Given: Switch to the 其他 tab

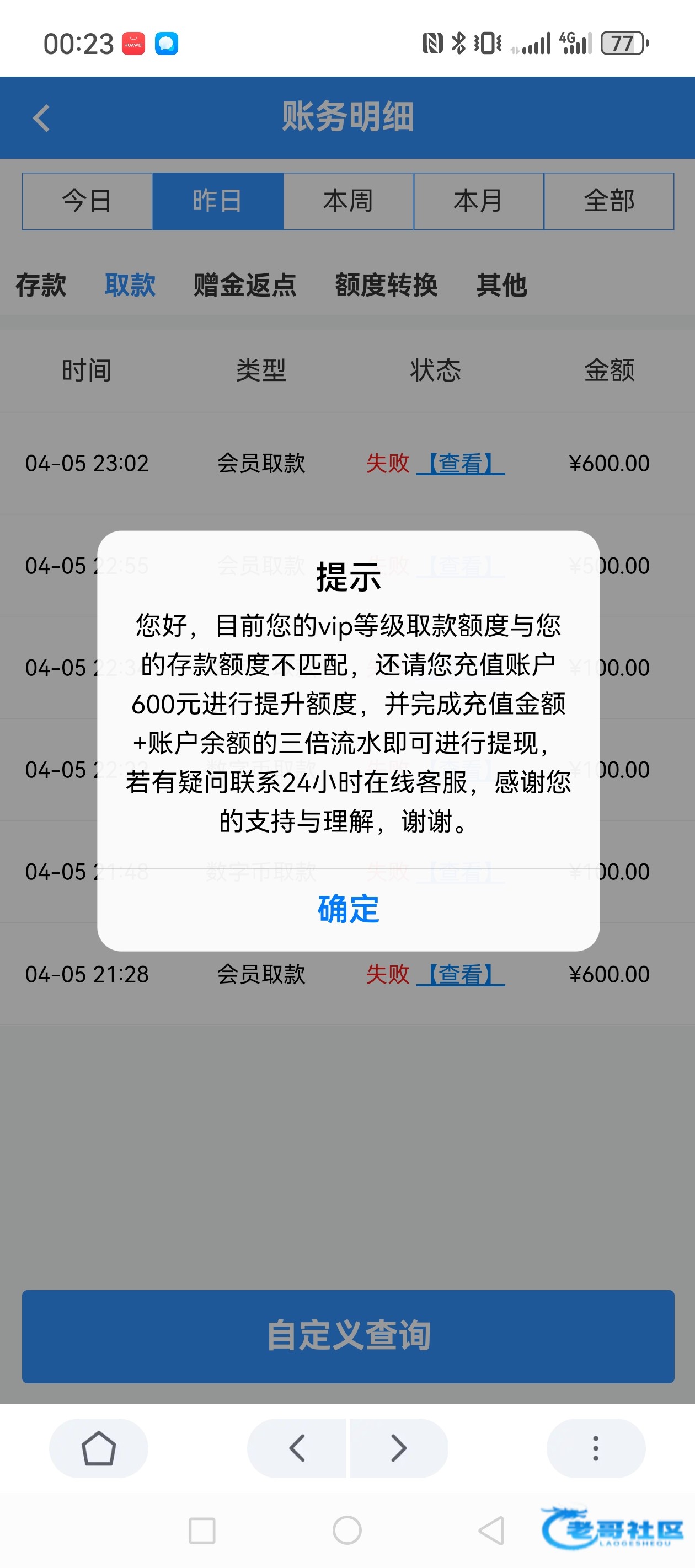Looking at the screenshot, I should 501,285.
